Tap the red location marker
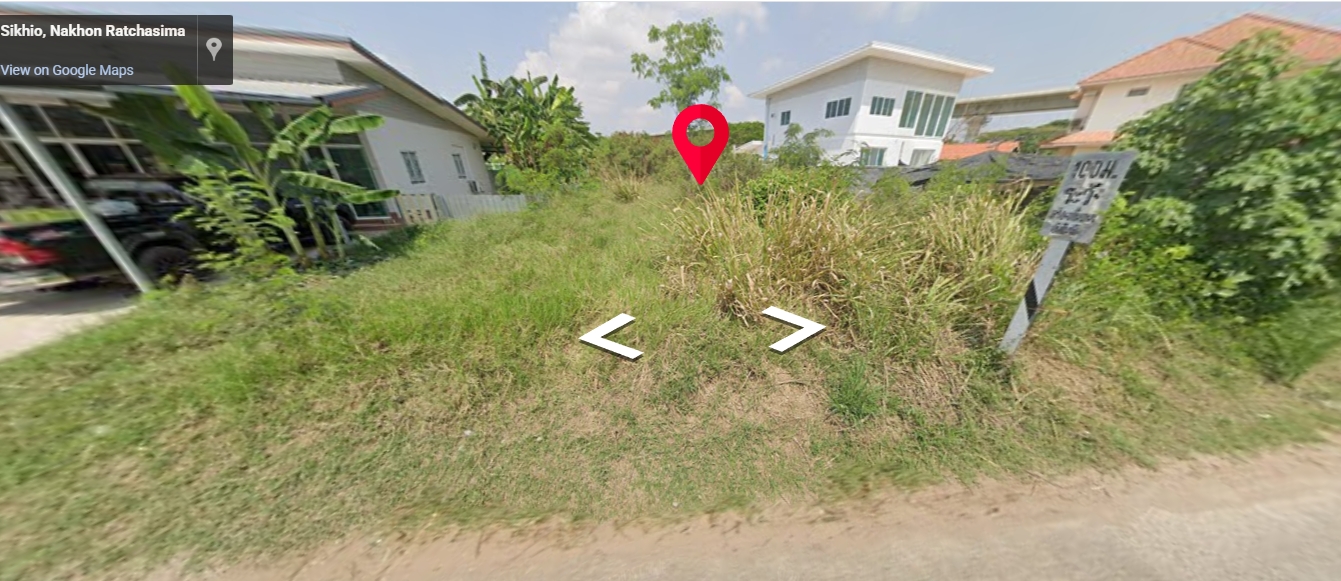The image size is (1341, 581). tap(700, 137)
